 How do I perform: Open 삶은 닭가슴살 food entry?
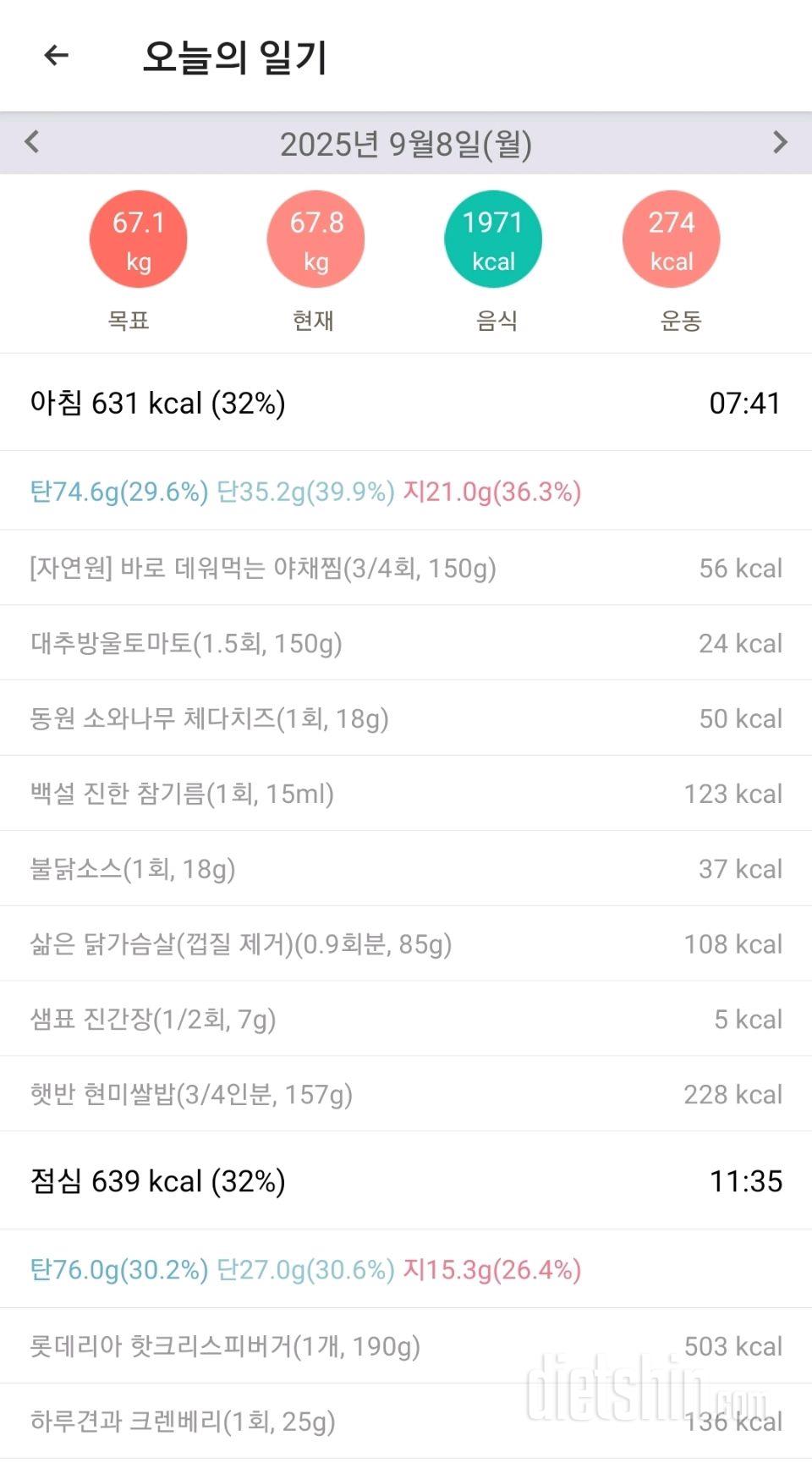coord(406,944)
